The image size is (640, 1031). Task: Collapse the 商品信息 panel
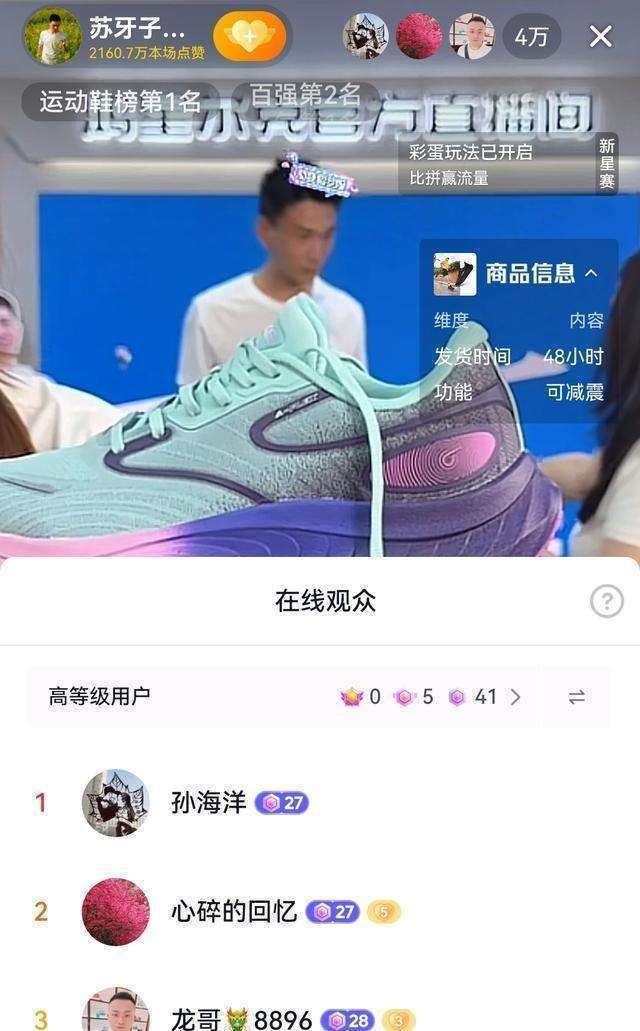point(591,273)
